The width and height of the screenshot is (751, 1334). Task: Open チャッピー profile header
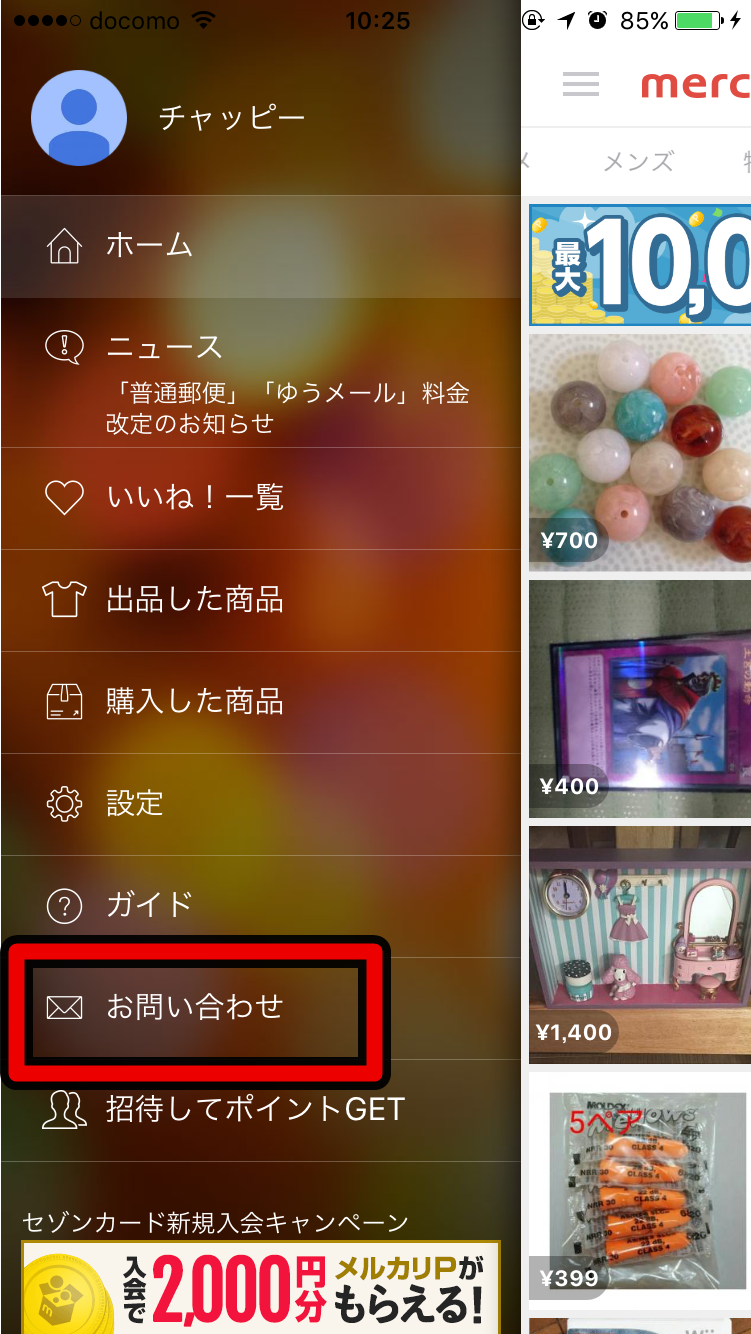[230, 118]
